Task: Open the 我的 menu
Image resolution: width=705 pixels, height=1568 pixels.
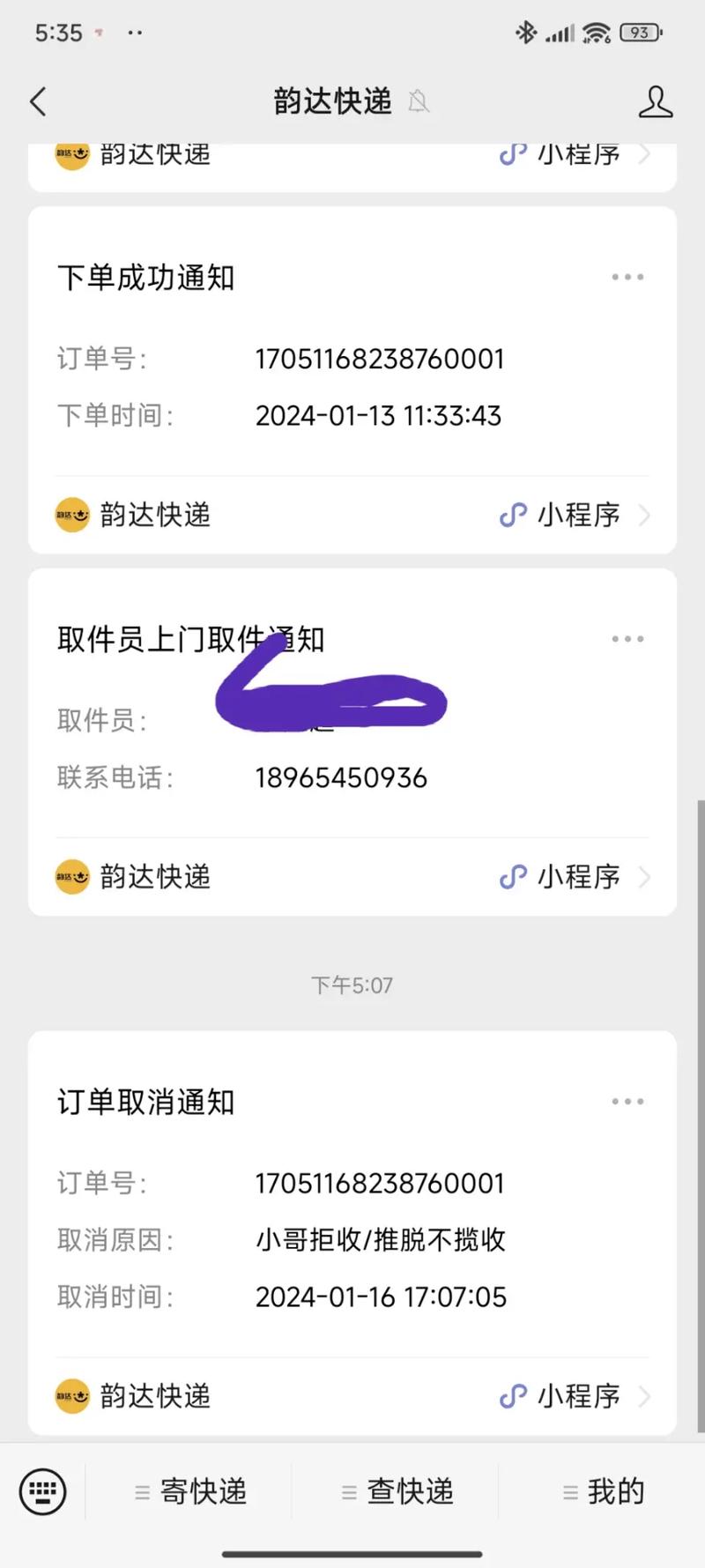Action: [x=604, y=1491]
